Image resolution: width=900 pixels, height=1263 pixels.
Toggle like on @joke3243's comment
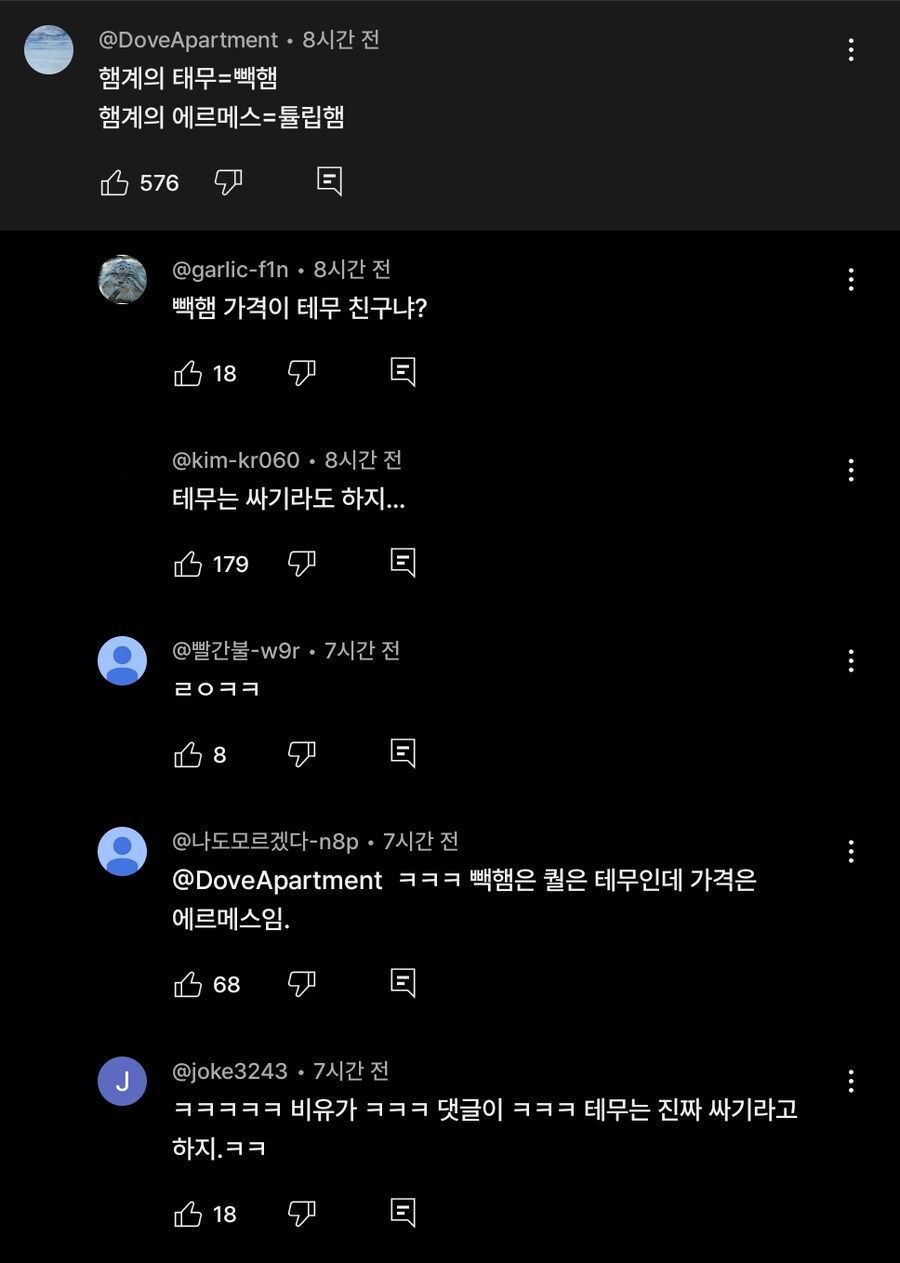tap(188, 1212)
